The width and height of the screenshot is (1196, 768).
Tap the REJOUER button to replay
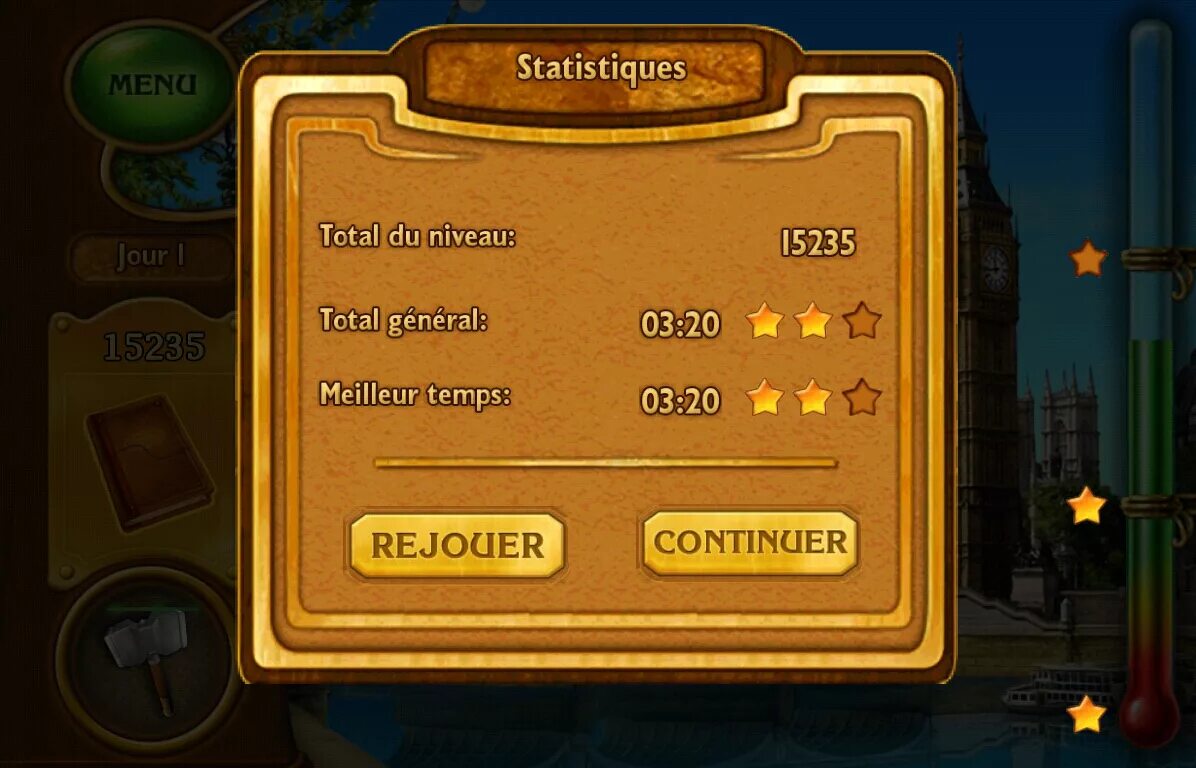click(x=457, y=546)
